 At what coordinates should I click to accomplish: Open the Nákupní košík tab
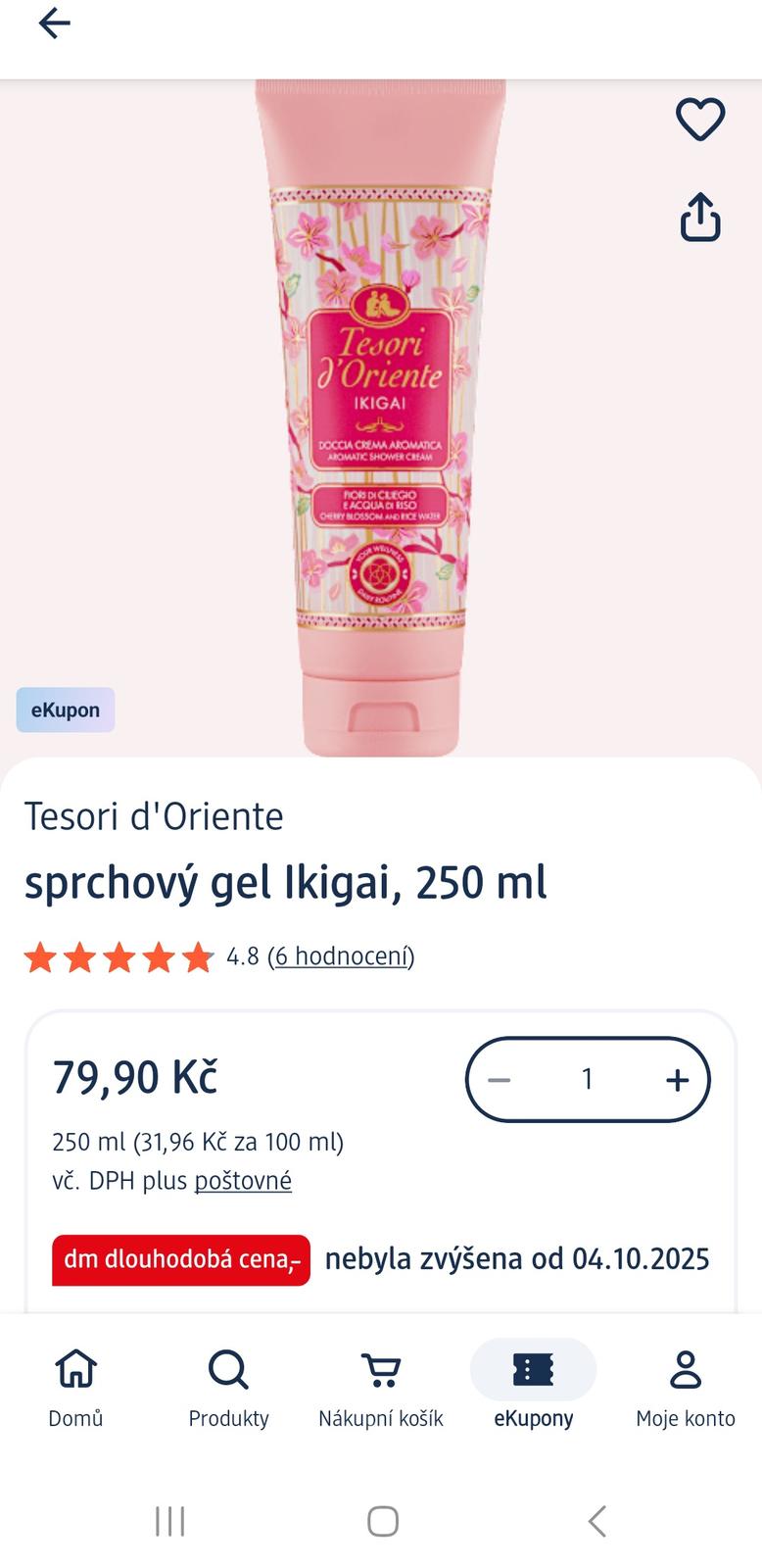(381, 1387)
